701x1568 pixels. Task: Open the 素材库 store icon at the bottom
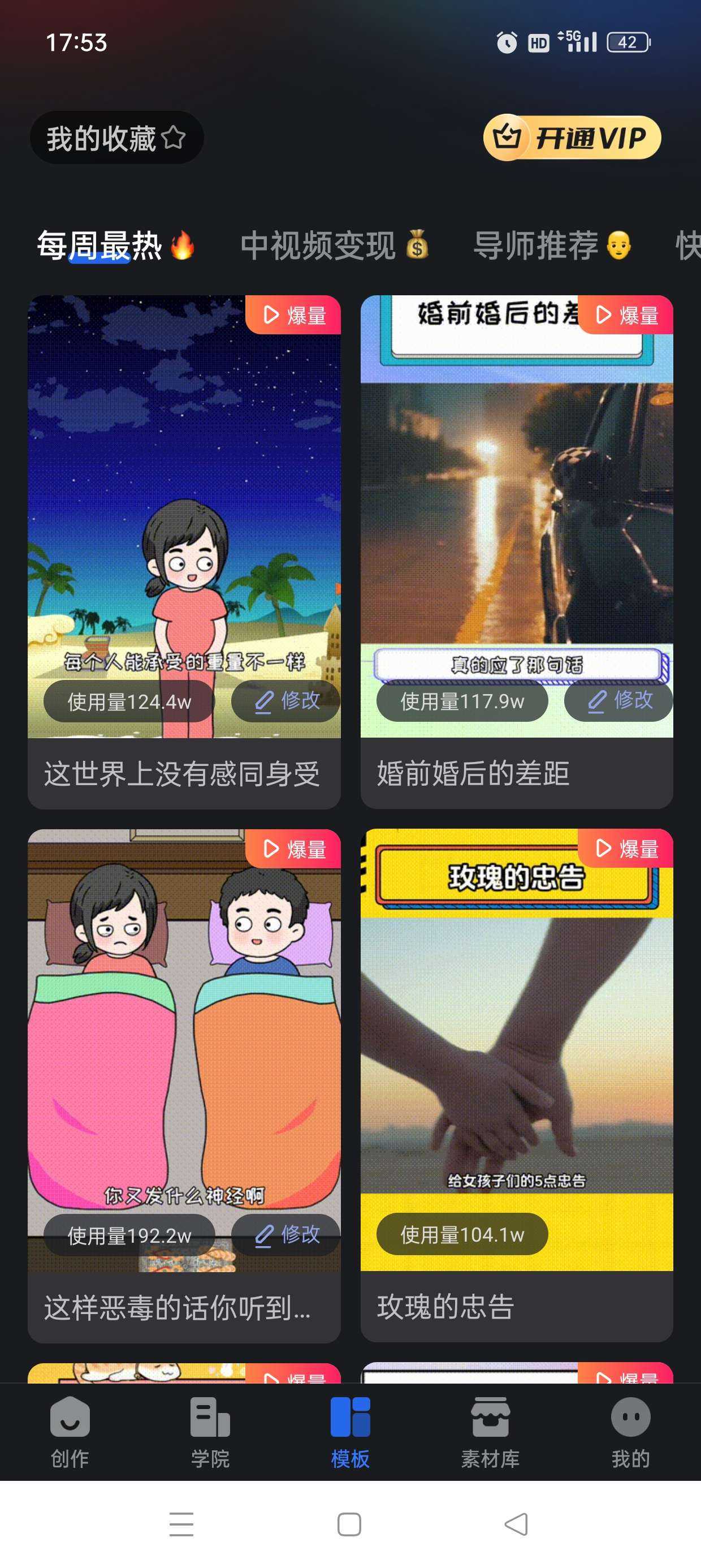[x=491, y=1417]
